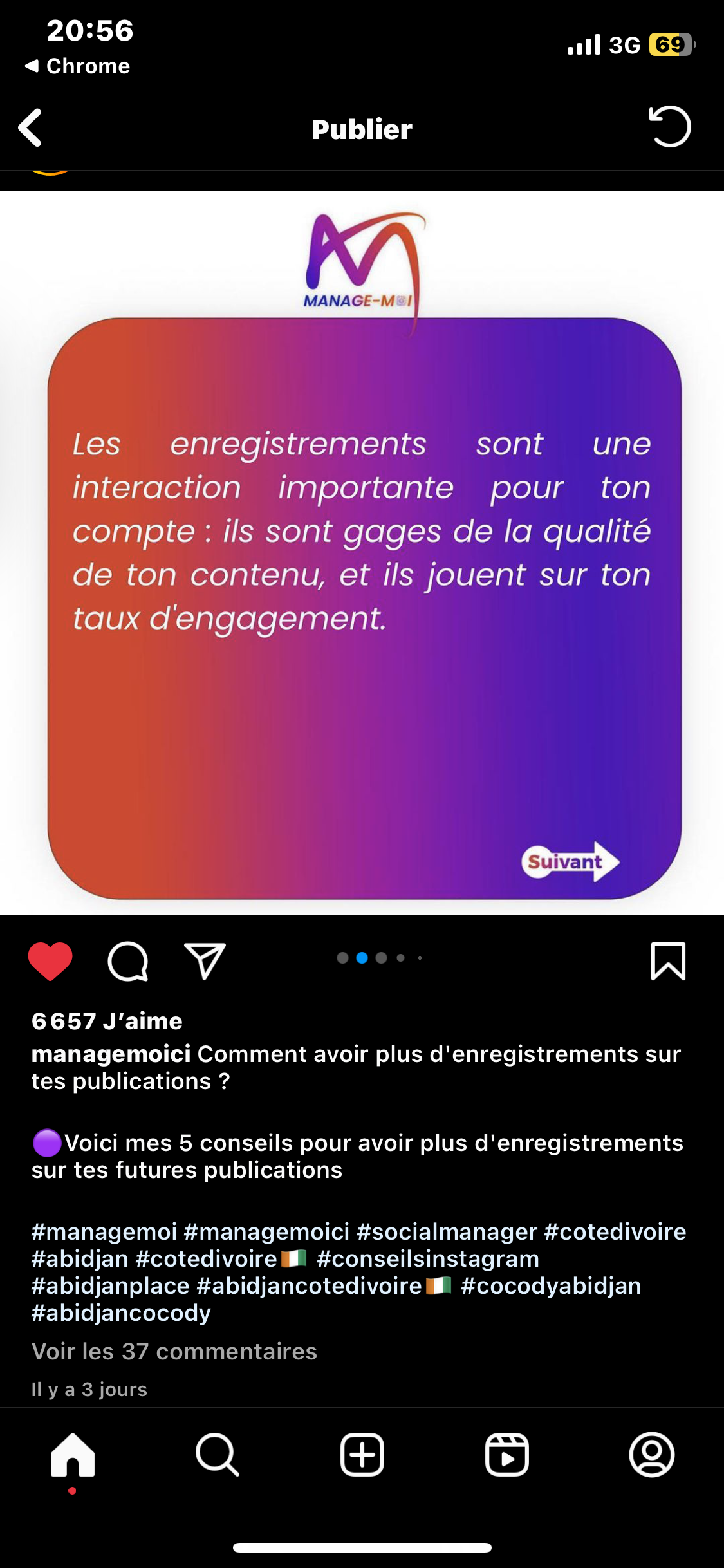724x1568 pixels.
Task: Open the #socialmanager hashtag
Action: pyautogui.click(x=447, y=1231)
